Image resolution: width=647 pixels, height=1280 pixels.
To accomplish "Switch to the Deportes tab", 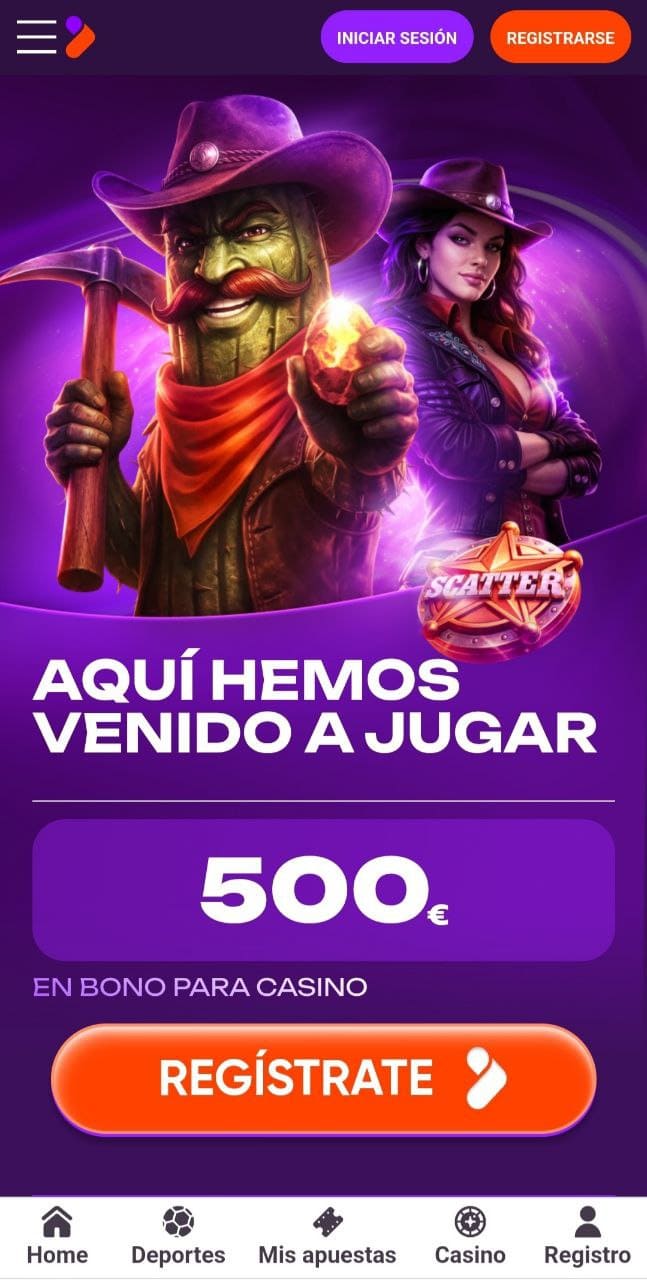I will click(178, 1236).
